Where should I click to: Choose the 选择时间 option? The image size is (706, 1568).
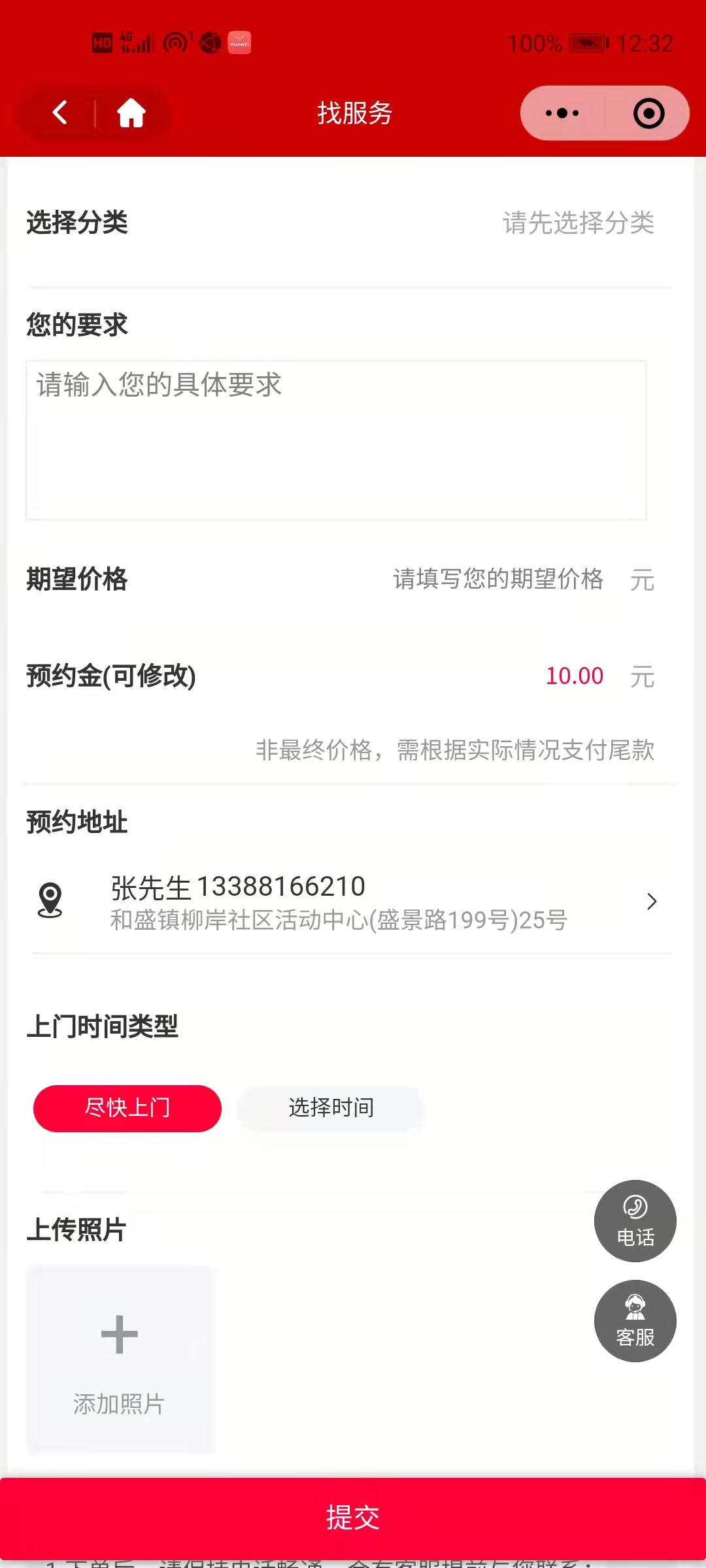pos(331,1108)
